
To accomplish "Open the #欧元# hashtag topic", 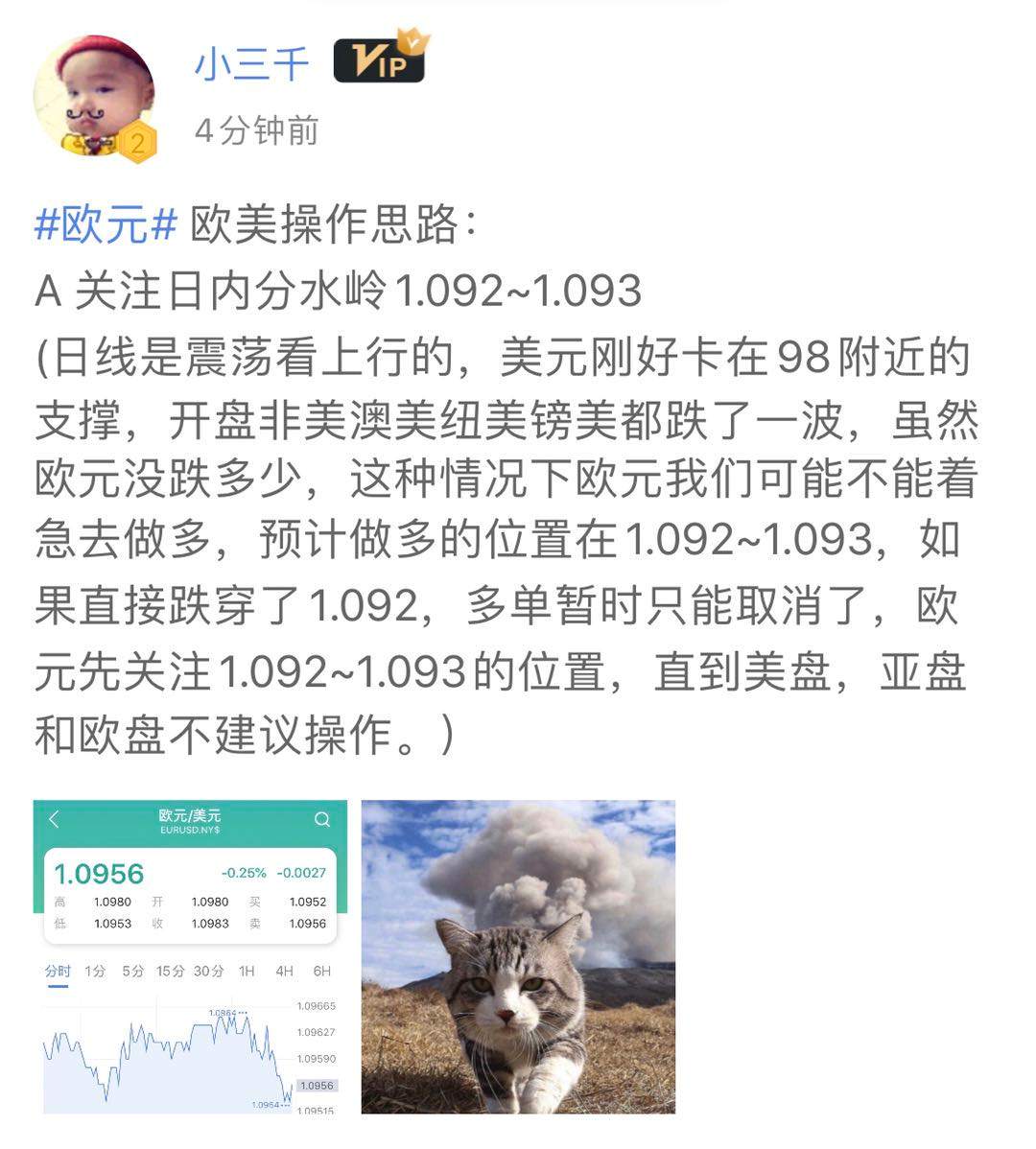I will (x=106, y=226).
